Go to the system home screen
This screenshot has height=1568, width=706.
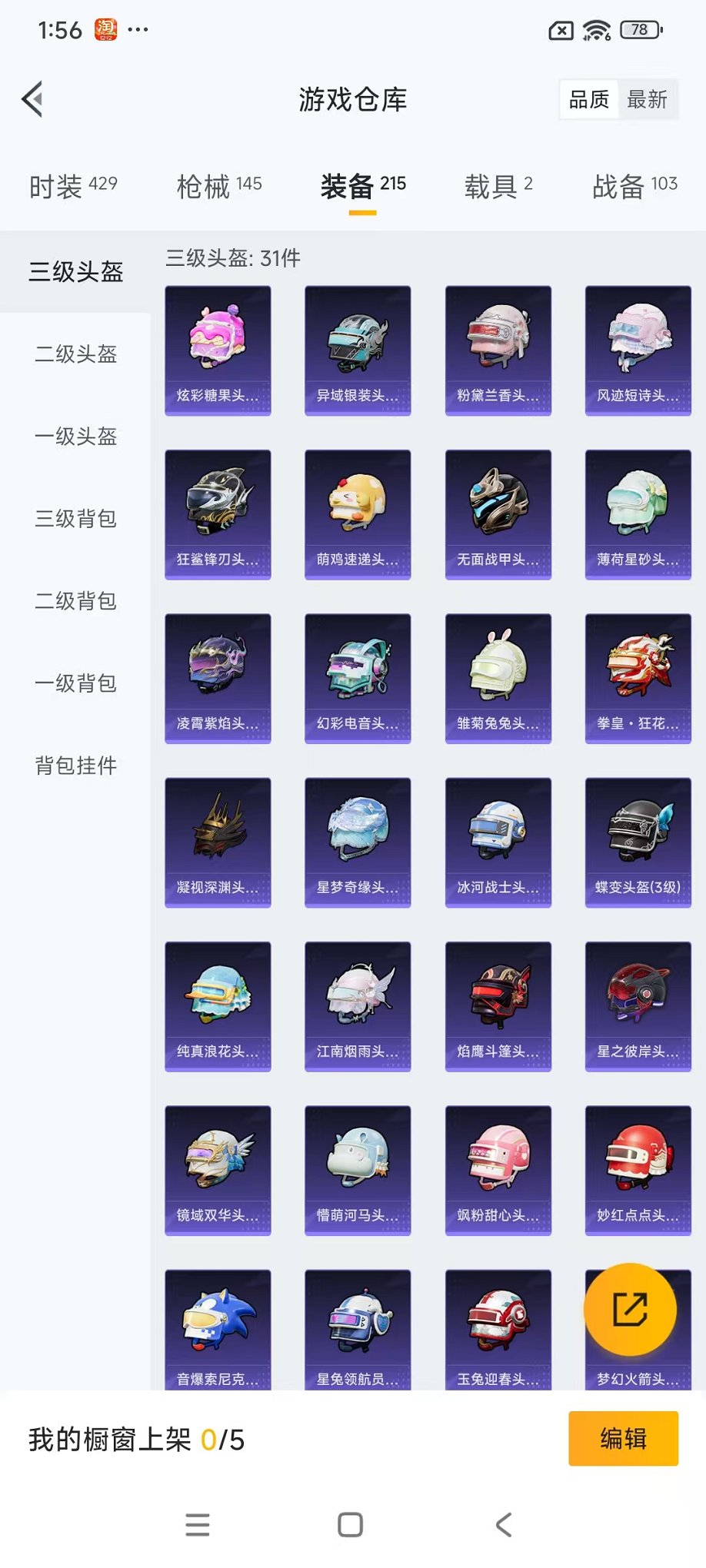point(351,1524)
